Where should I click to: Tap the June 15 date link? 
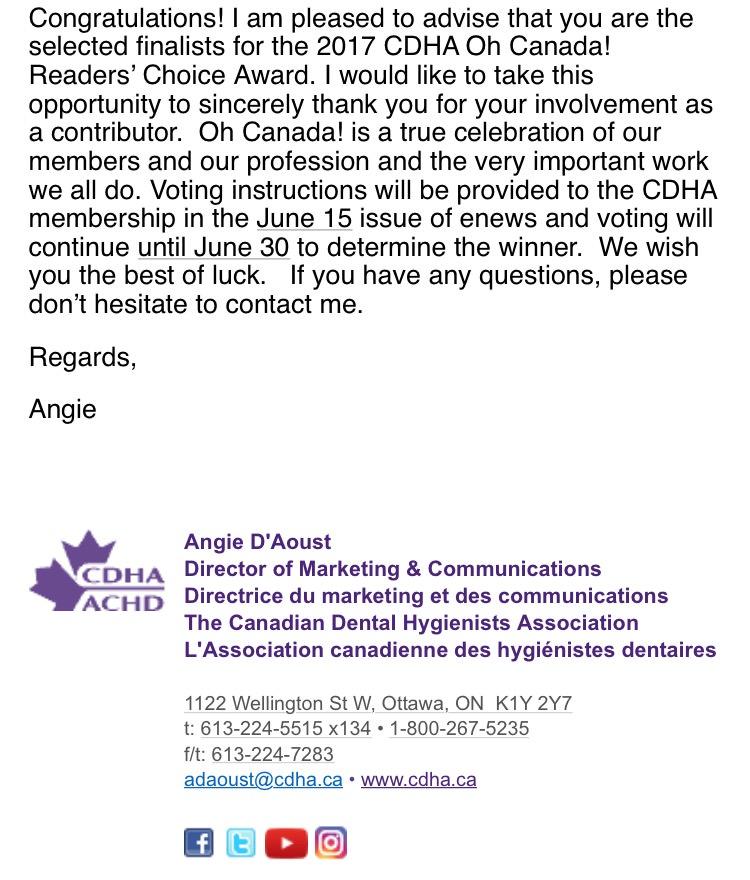(304, 218)
